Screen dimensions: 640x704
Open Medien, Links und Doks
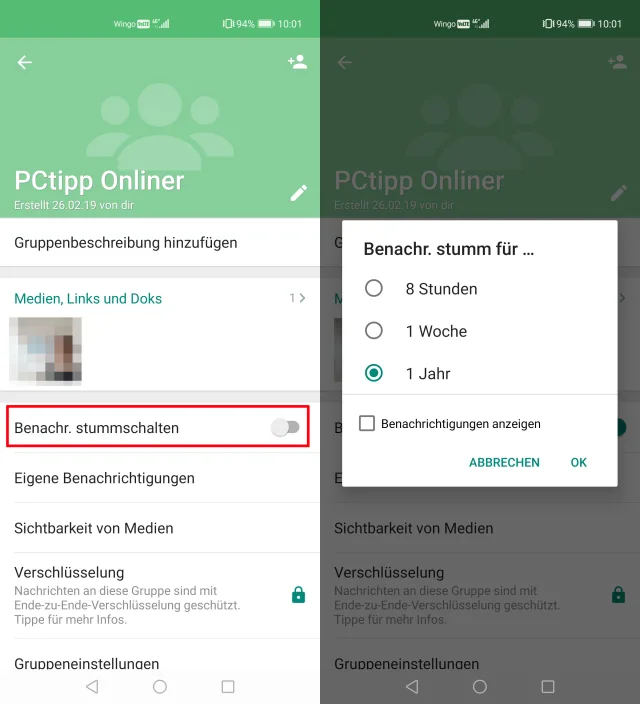[x=88, y=298]
